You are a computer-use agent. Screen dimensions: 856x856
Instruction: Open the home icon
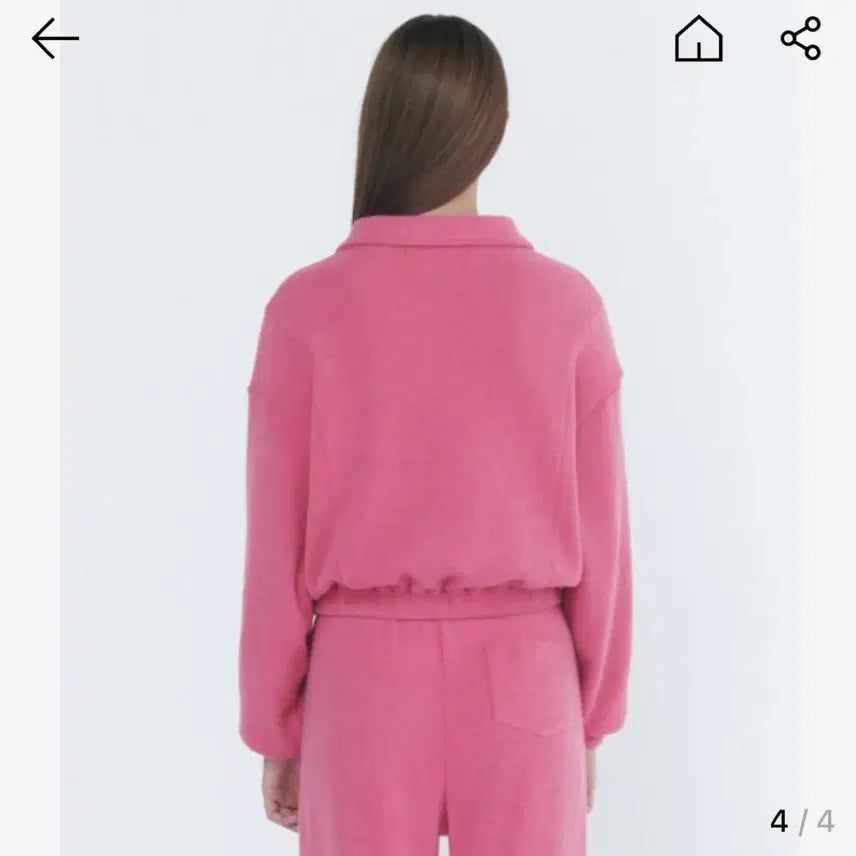[698, 39]
